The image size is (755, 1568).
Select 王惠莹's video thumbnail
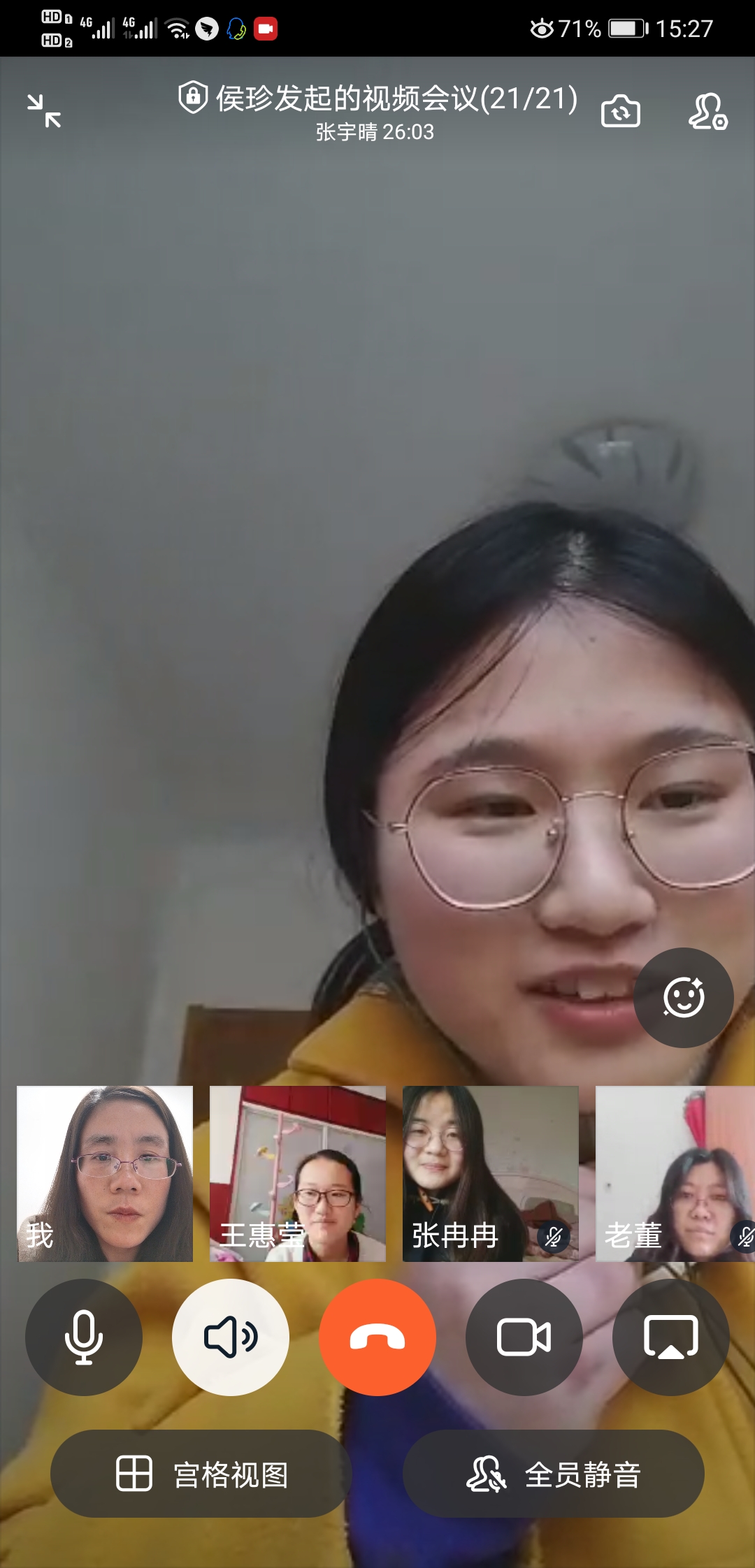[x=298, y=1173]
